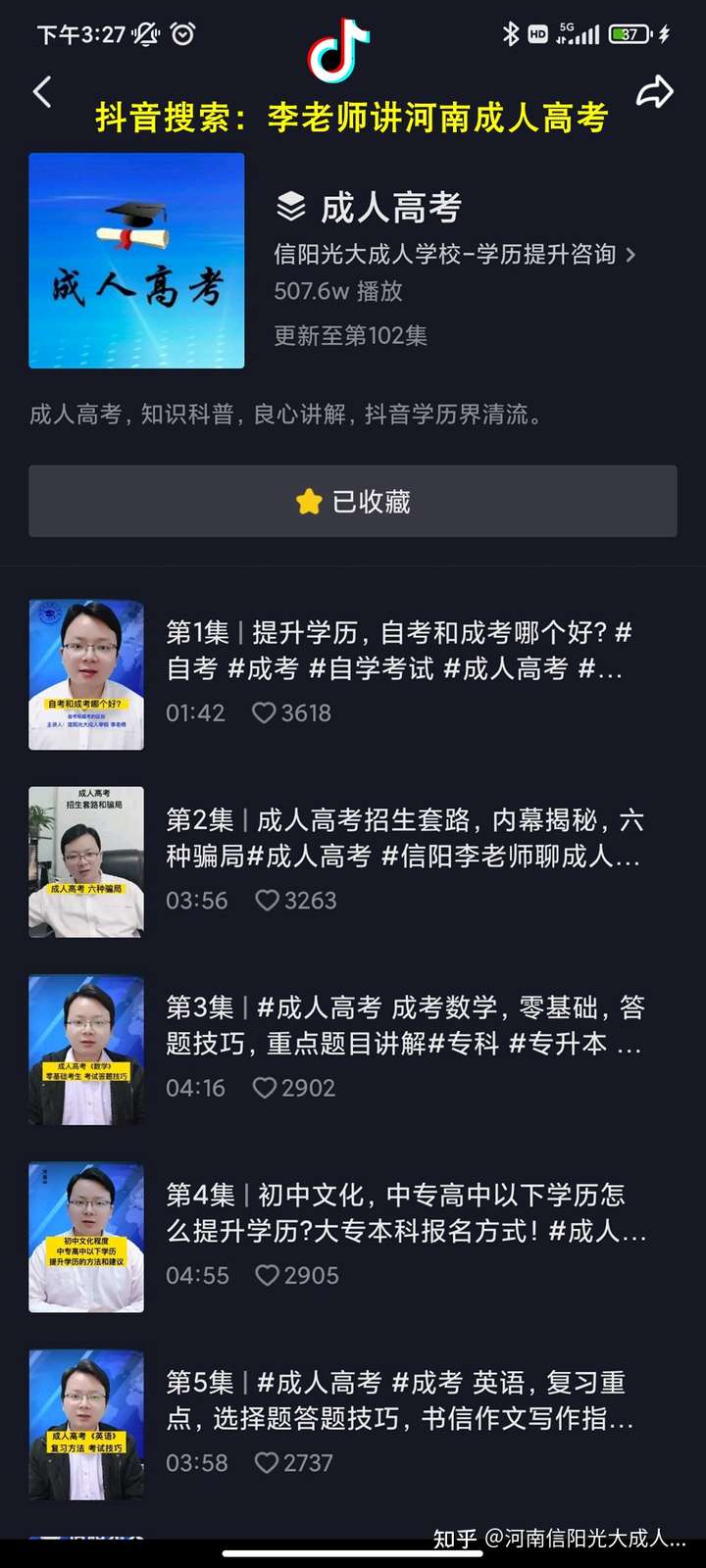Viewport: 706px width, 1568px height.
Task: Toggle the 已收藏 favorite button
Action: coord(353,502)
